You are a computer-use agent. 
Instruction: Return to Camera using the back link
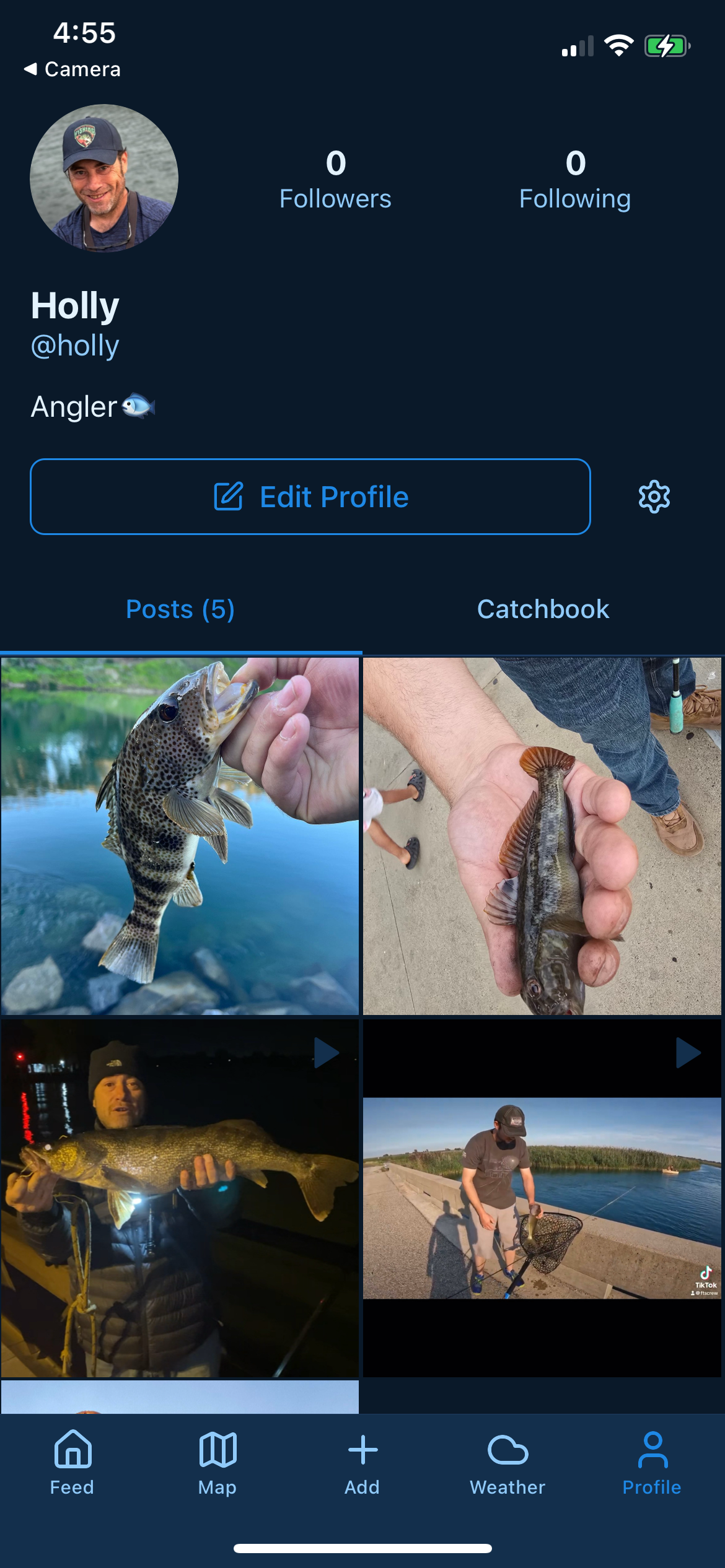[x=71, y=69]
